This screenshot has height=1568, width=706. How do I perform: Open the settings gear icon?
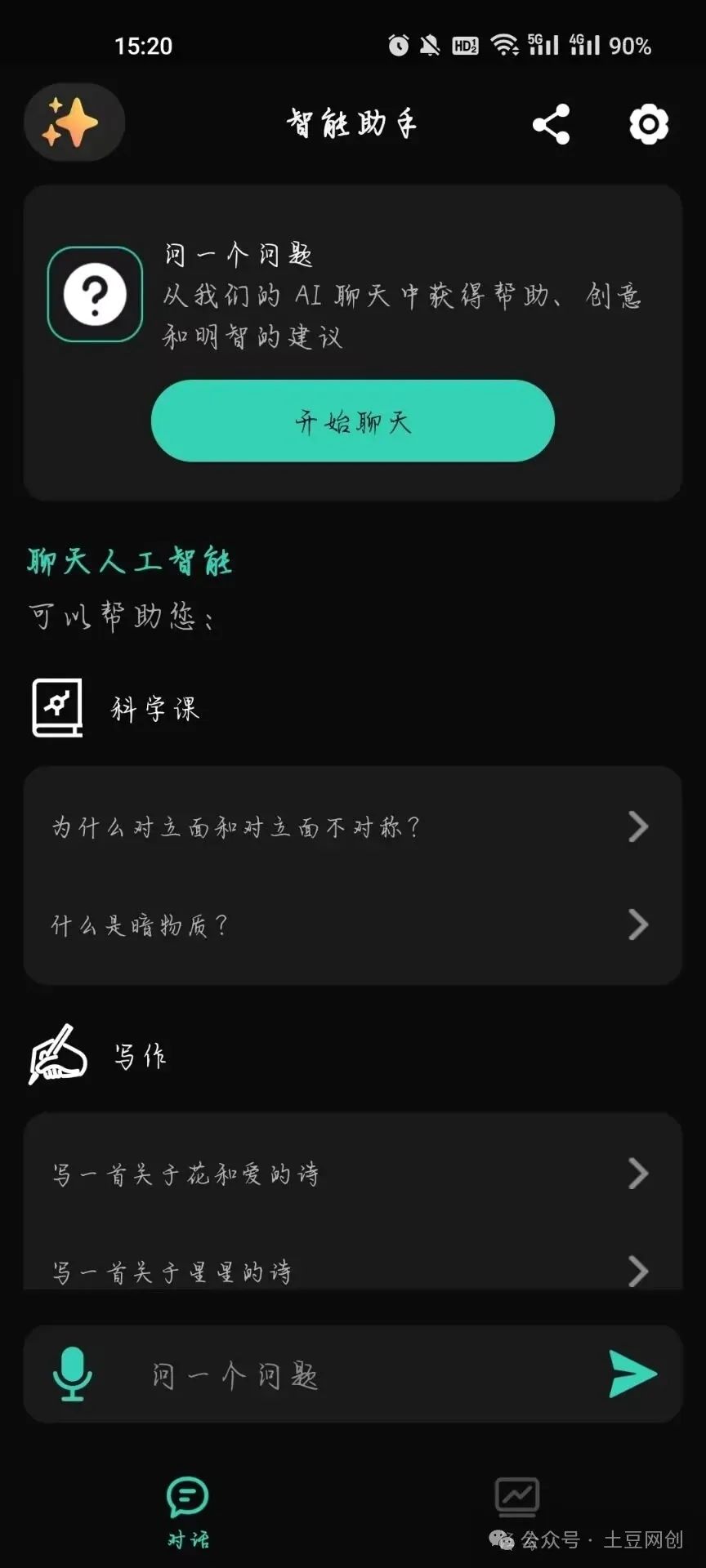649,124
